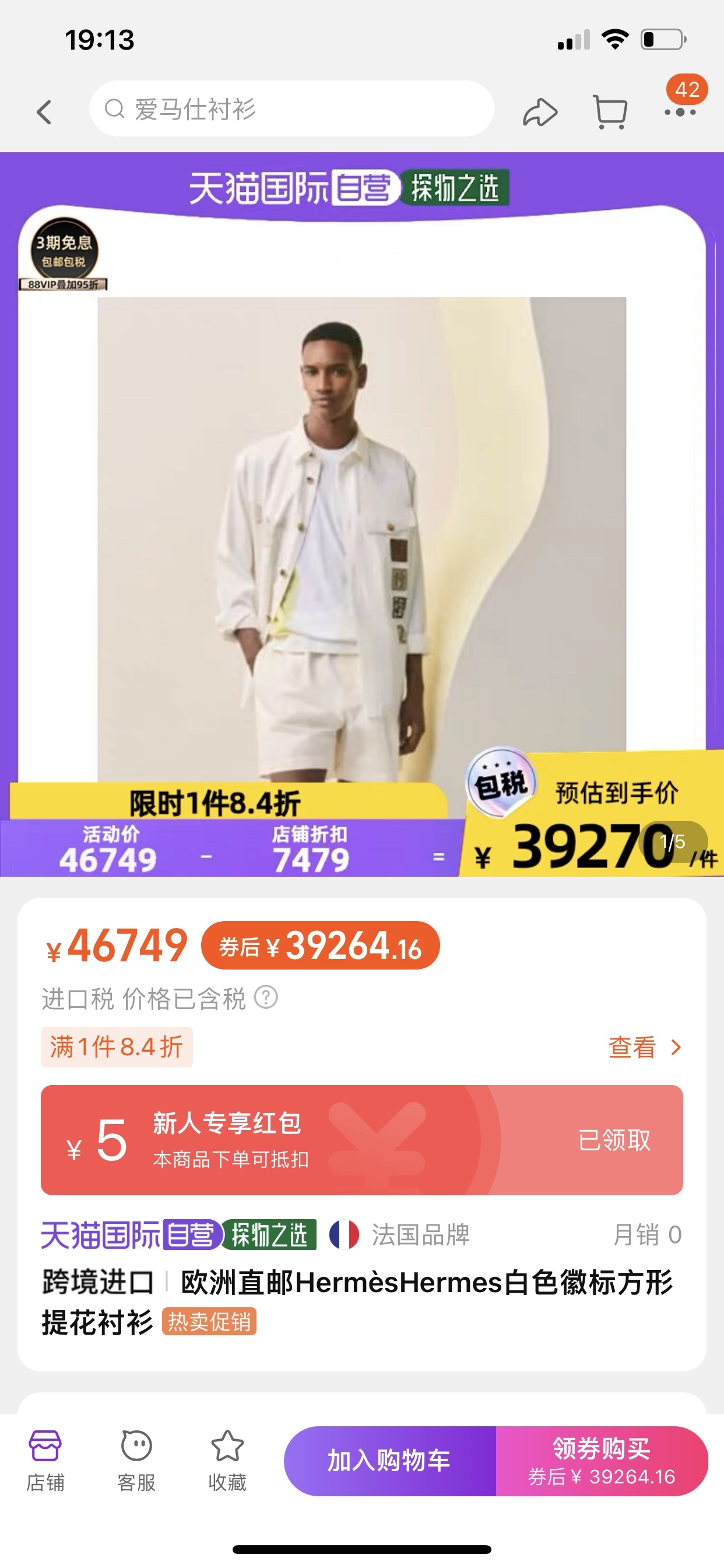Image resolution: width=724 pixels, height=1568 pixels.
Task: Visit the store via 店铺
Action: click(45, 1459)
